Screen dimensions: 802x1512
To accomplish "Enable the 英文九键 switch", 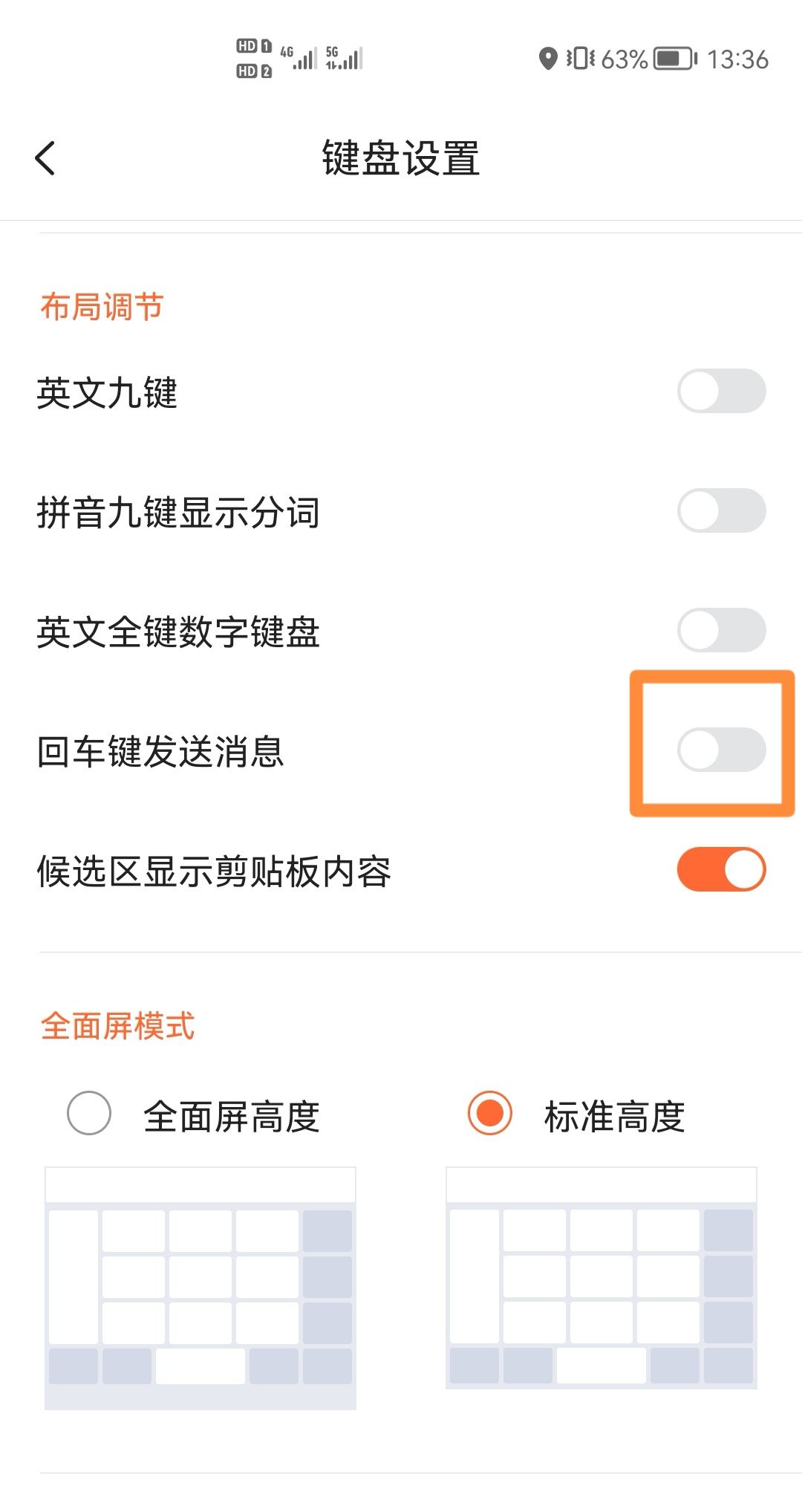I will 721,391.
